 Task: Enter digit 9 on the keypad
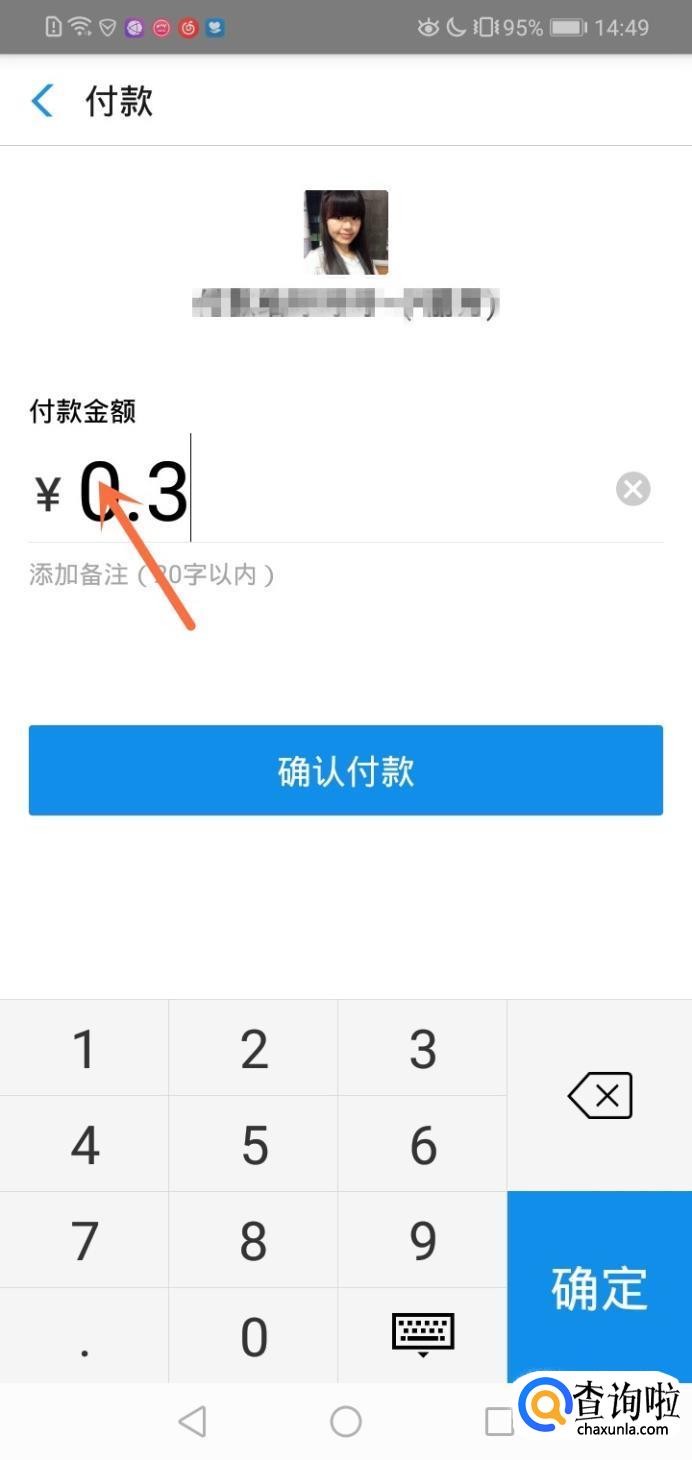(423, 1241)
